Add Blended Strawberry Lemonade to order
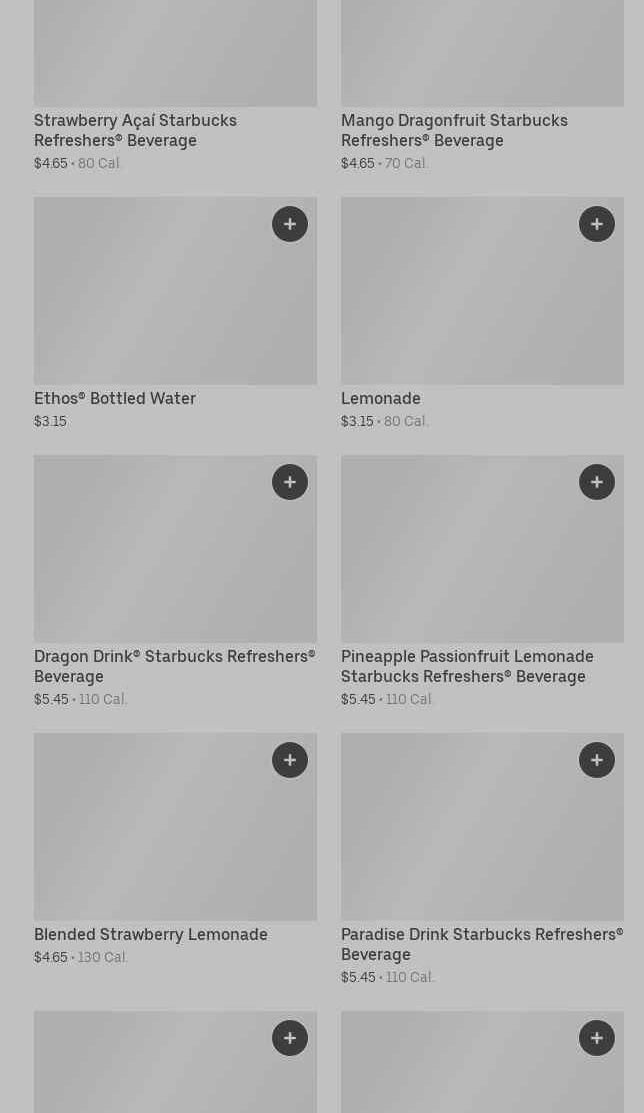Screen dimensions: 644x1113 pos(290,760)
